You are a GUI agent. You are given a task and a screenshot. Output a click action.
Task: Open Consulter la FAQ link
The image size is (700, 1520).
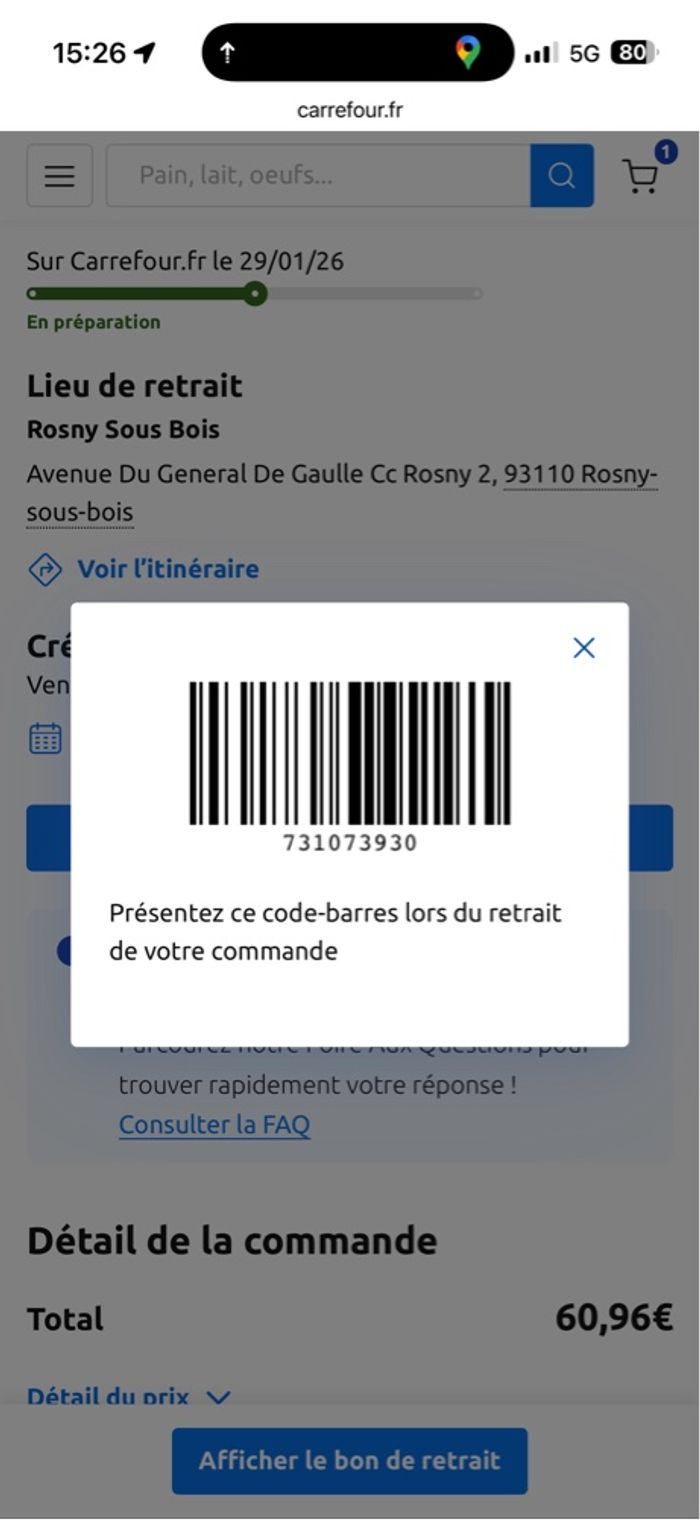pos(214,1125)
